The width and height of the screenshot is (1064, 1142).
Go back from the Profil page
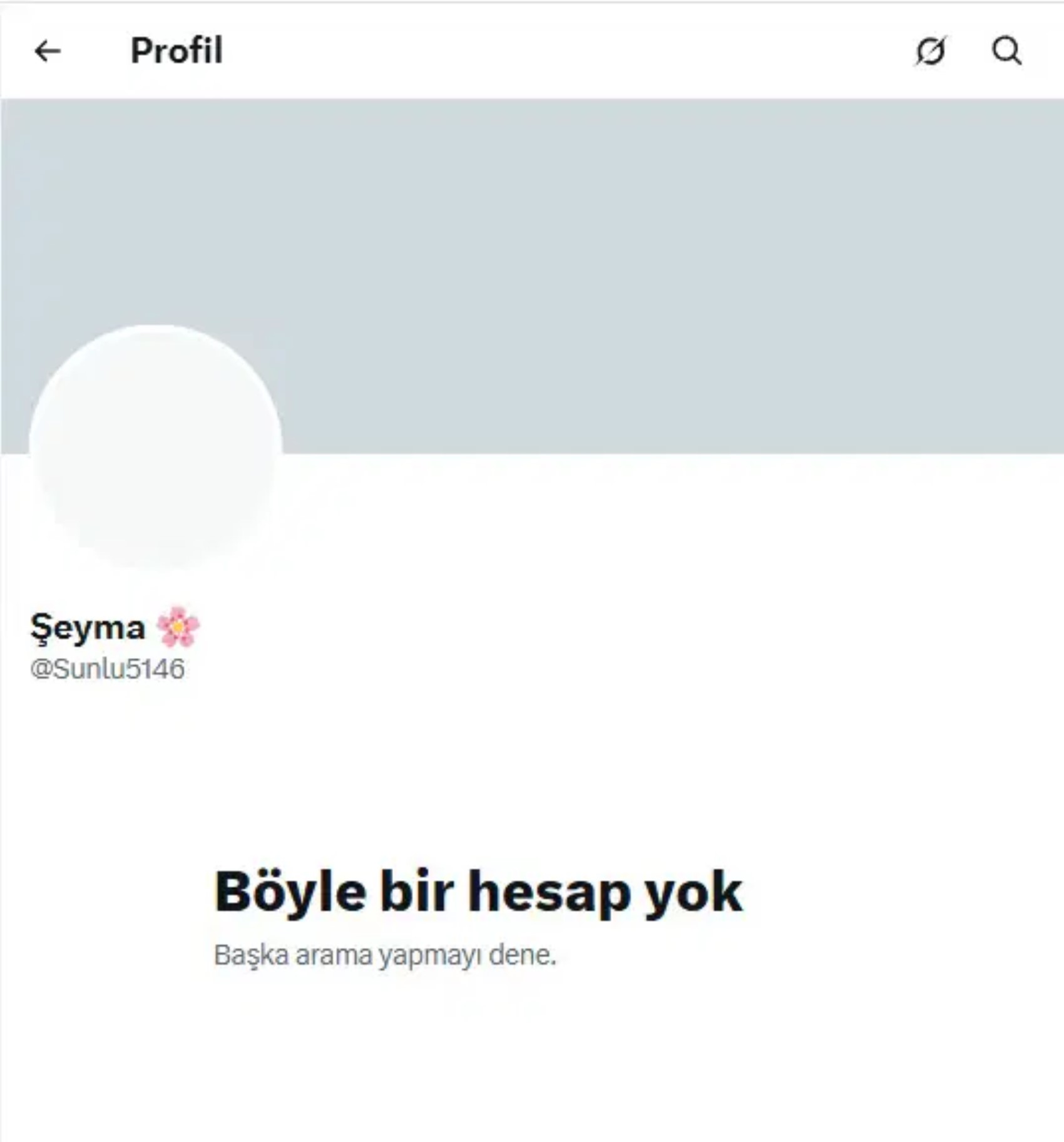[48, 51]
